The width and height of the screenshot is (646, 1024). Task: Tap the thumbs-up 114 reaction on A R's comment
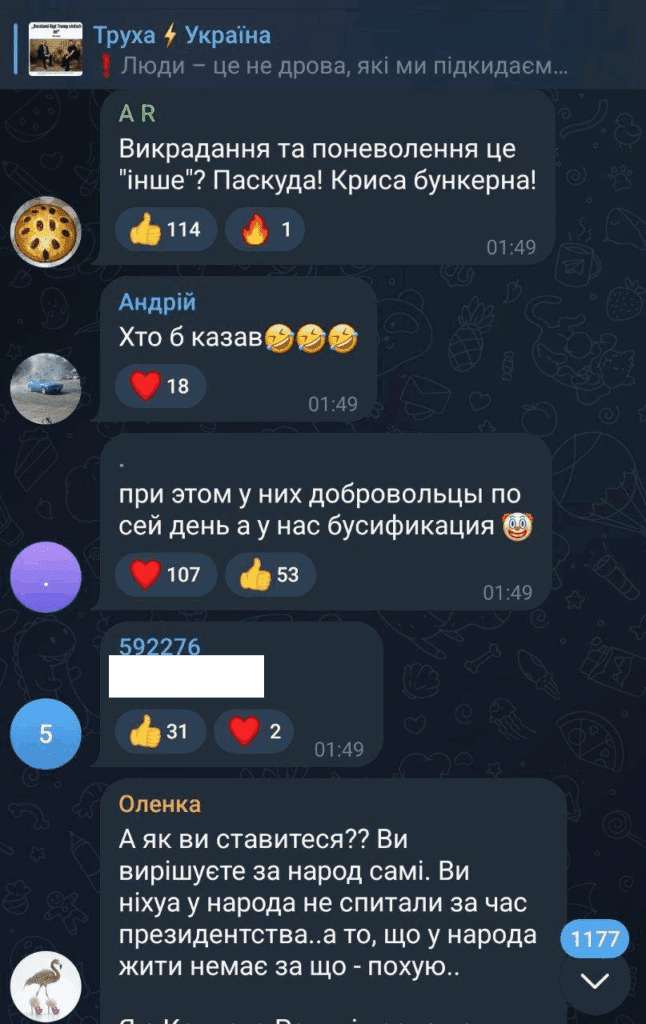165,230
